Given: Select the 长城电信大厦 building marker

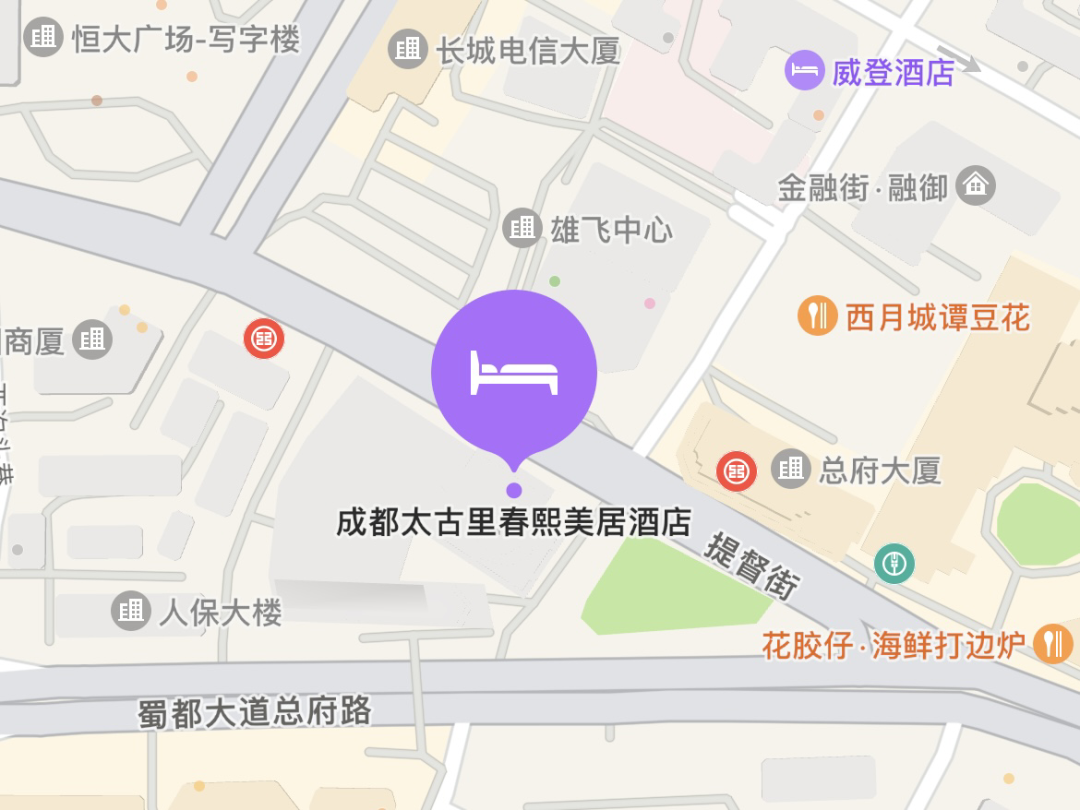Looking at the screenshot, I should point(408,48).
